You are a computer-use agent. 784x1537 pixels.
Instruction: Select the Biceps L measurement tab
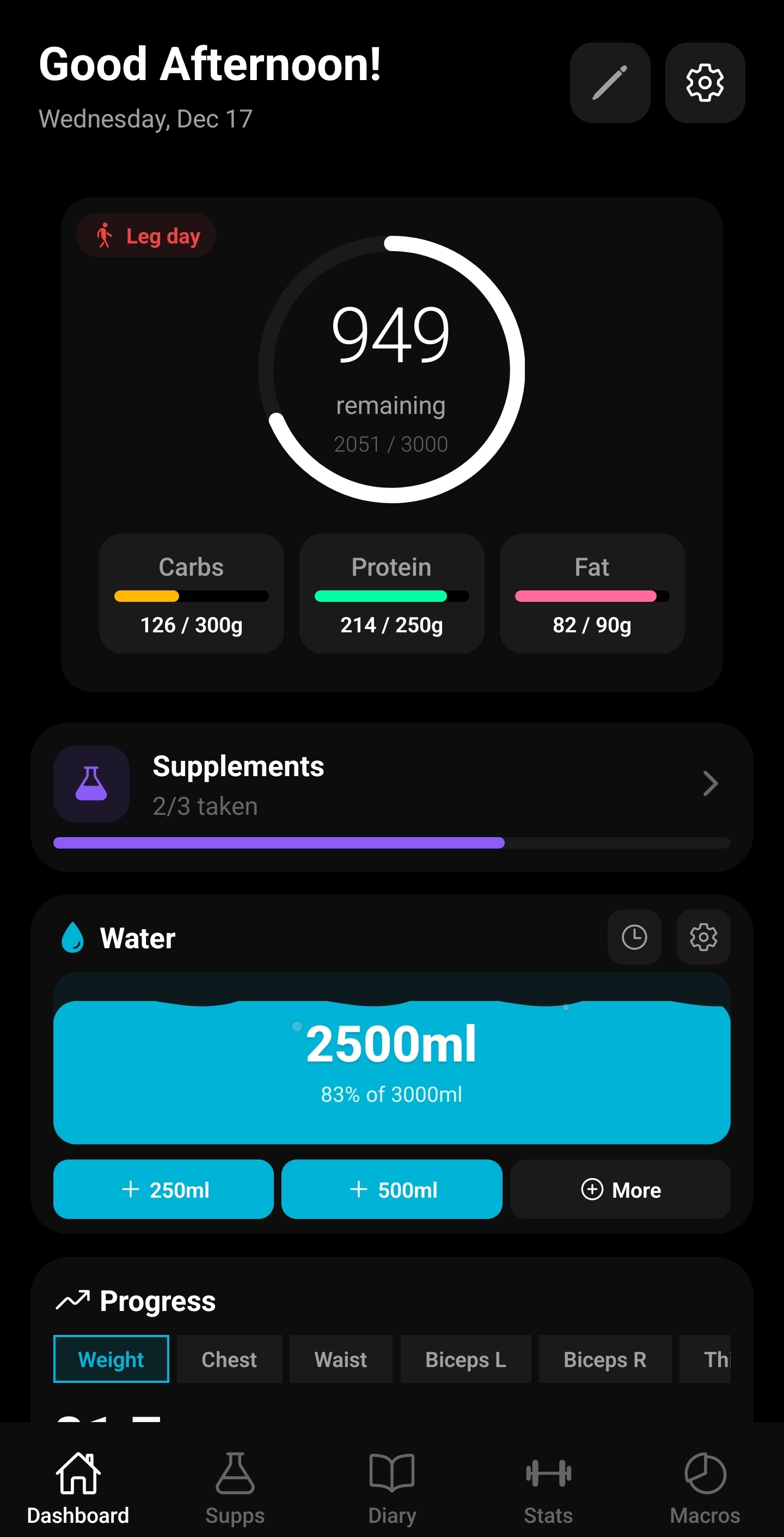466,1359
